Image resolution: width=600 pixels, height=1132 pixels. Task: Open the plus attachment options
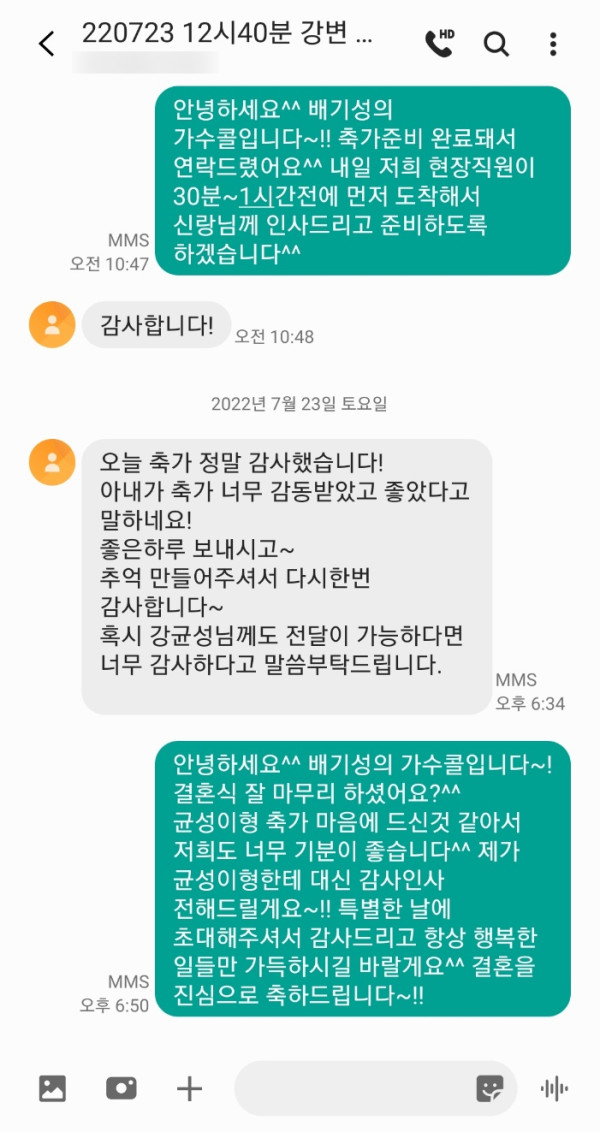point(189,1088)
